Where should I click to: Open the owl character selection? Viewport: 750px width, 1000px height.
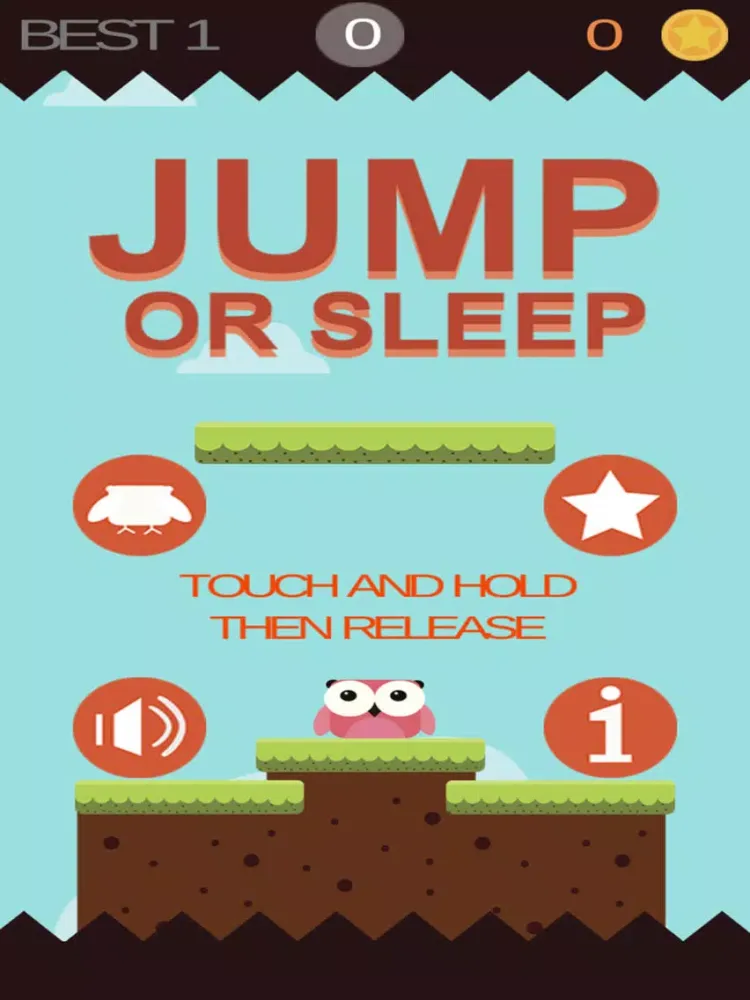[139, 506]
